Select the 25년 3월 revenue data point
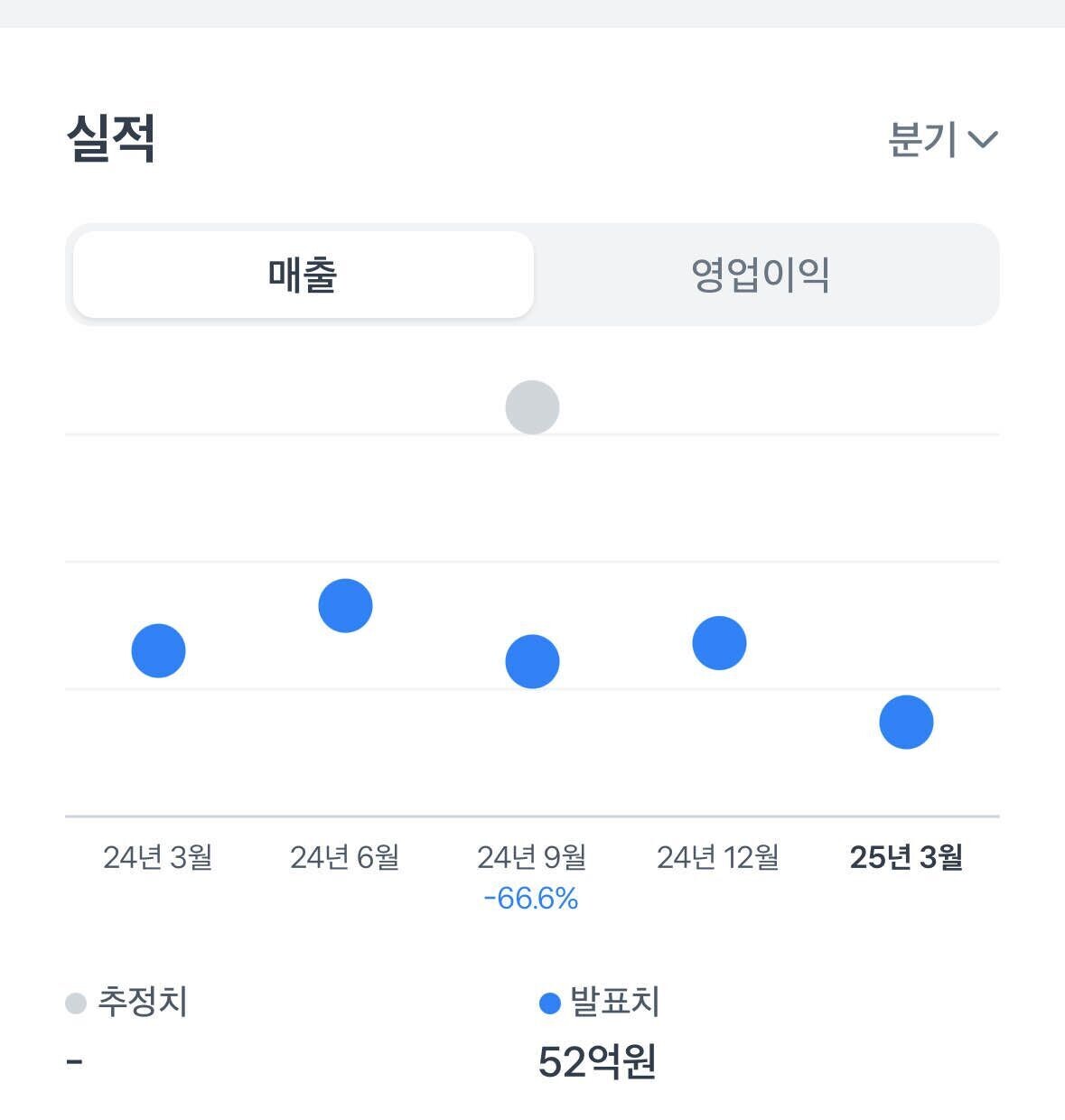Viewport: 1065px width, 1120px height. pyautogui.click(x=905, y=722)
